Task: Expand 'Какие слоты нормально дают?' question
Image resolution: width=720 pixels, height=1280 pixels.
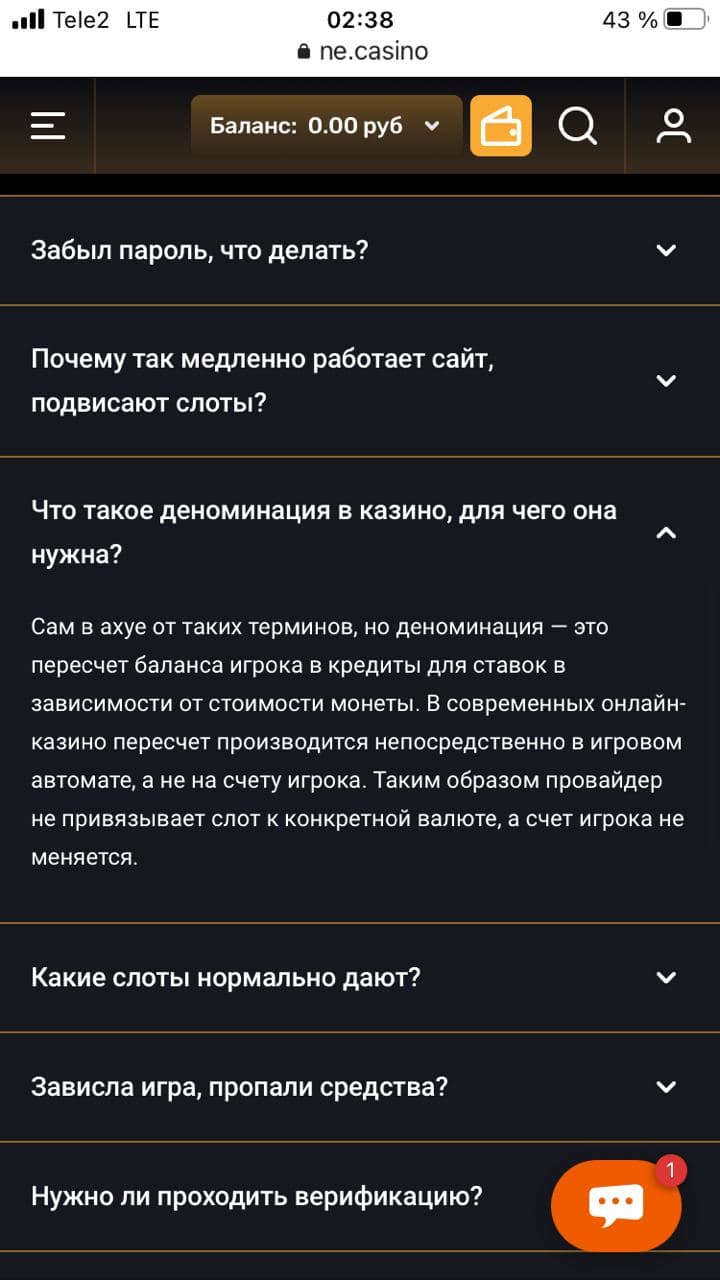Action: click(x=666, y=977)
